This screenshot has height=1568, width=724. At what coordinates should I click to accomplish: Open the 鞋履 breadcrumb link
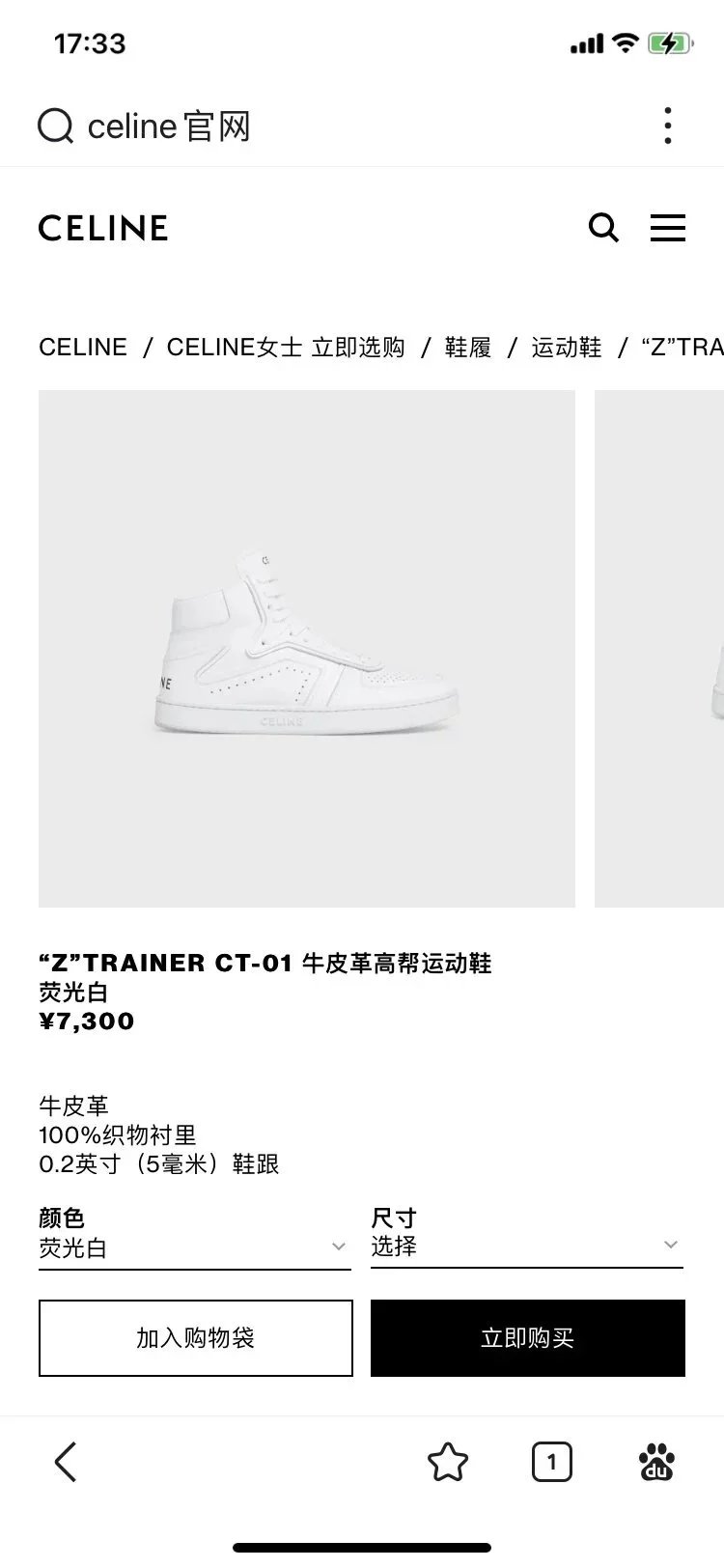tap(468, 347)
